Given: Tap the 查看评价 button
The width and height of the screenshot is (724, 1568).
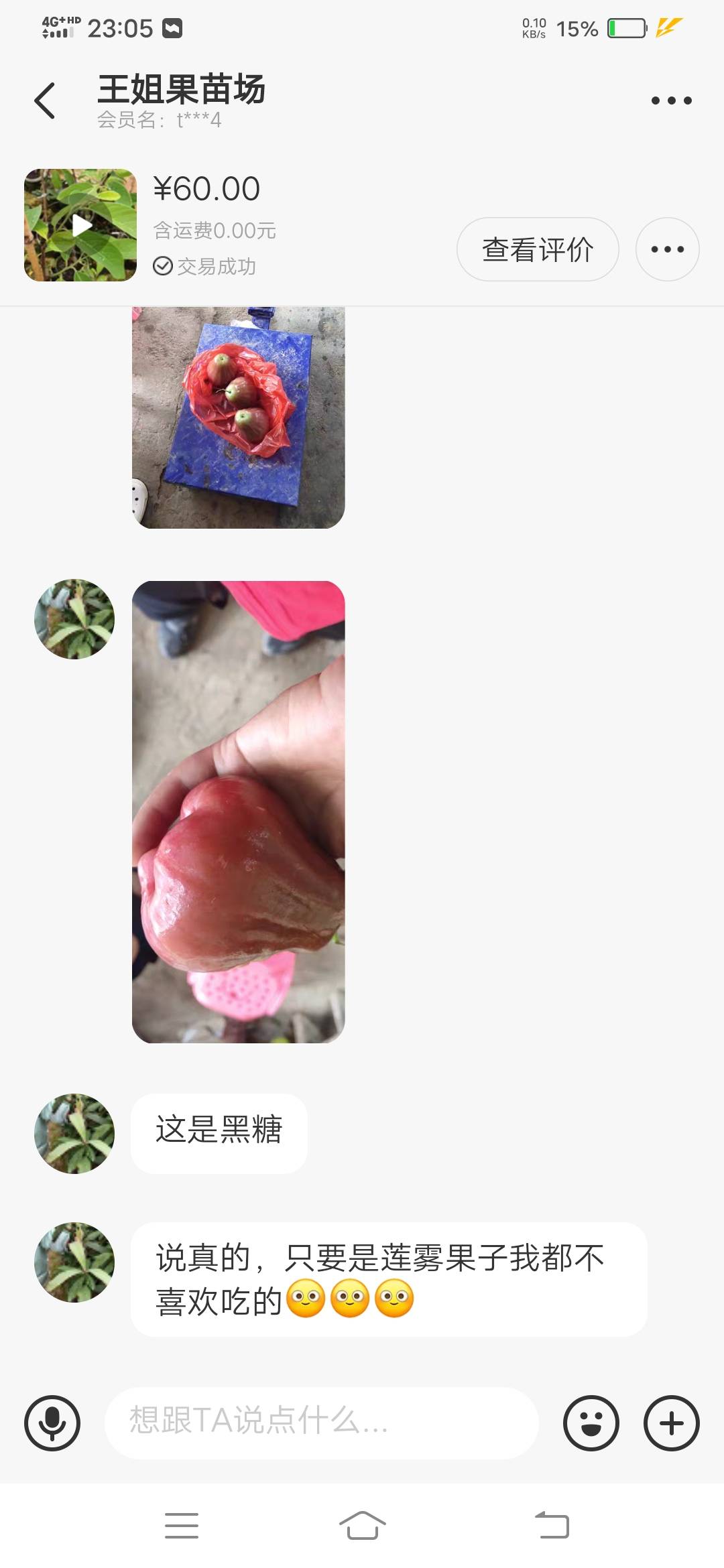Looking at the screenshot, I should tap(538, 249).
